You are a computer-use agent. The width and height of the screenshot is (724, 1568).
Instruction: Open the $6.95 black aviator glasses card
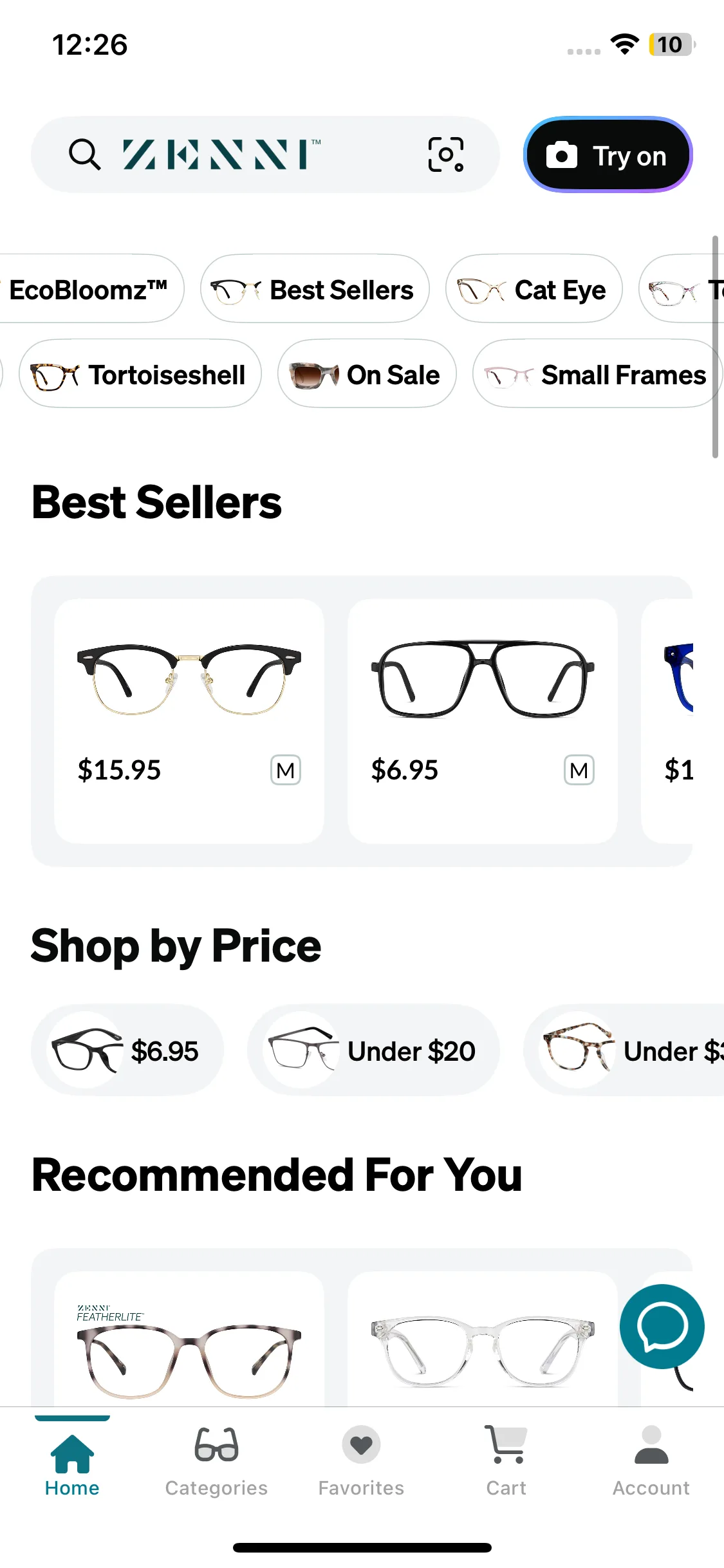click(x=483, y=721)
